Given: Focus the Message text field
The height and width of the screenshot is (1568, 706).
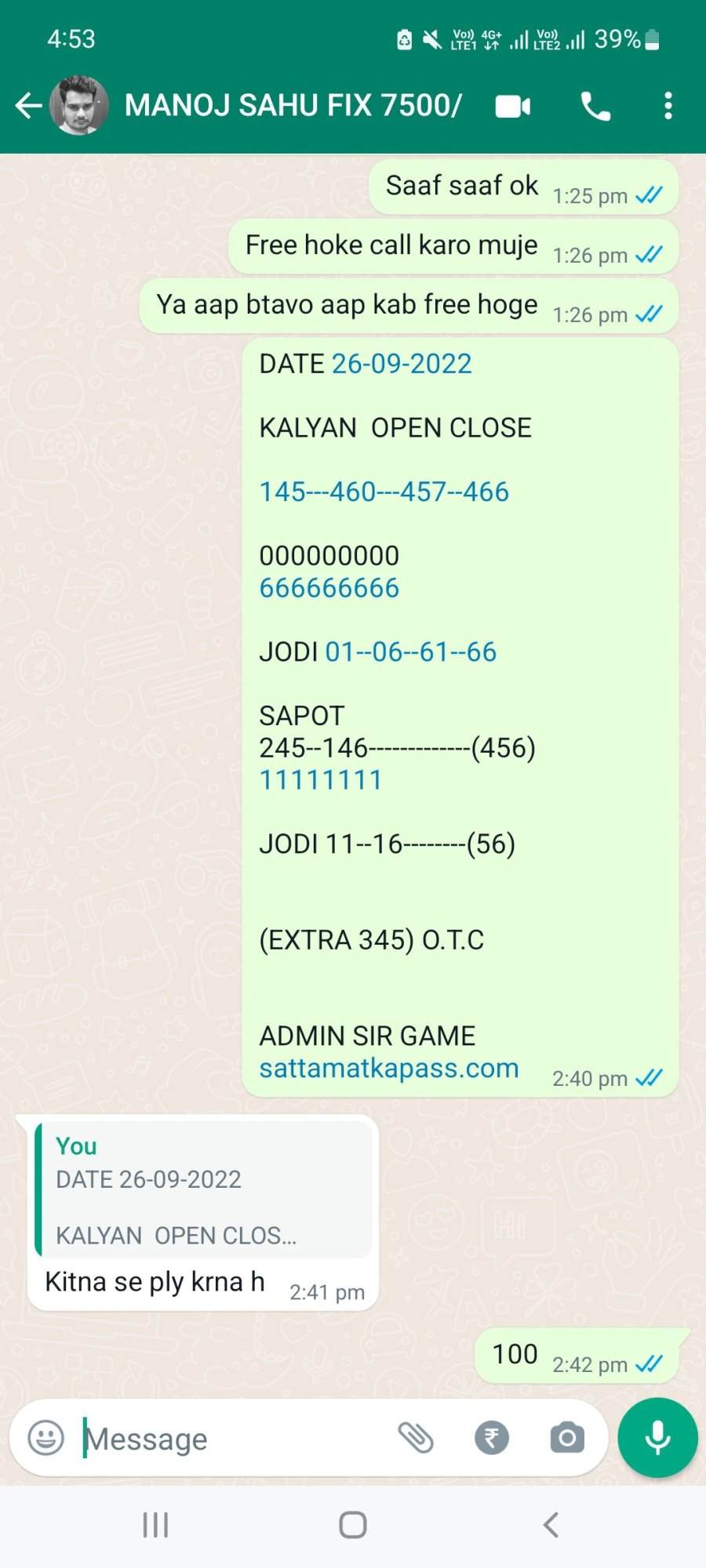Looking at the screenshot, I should click(x=235, y=1439).
